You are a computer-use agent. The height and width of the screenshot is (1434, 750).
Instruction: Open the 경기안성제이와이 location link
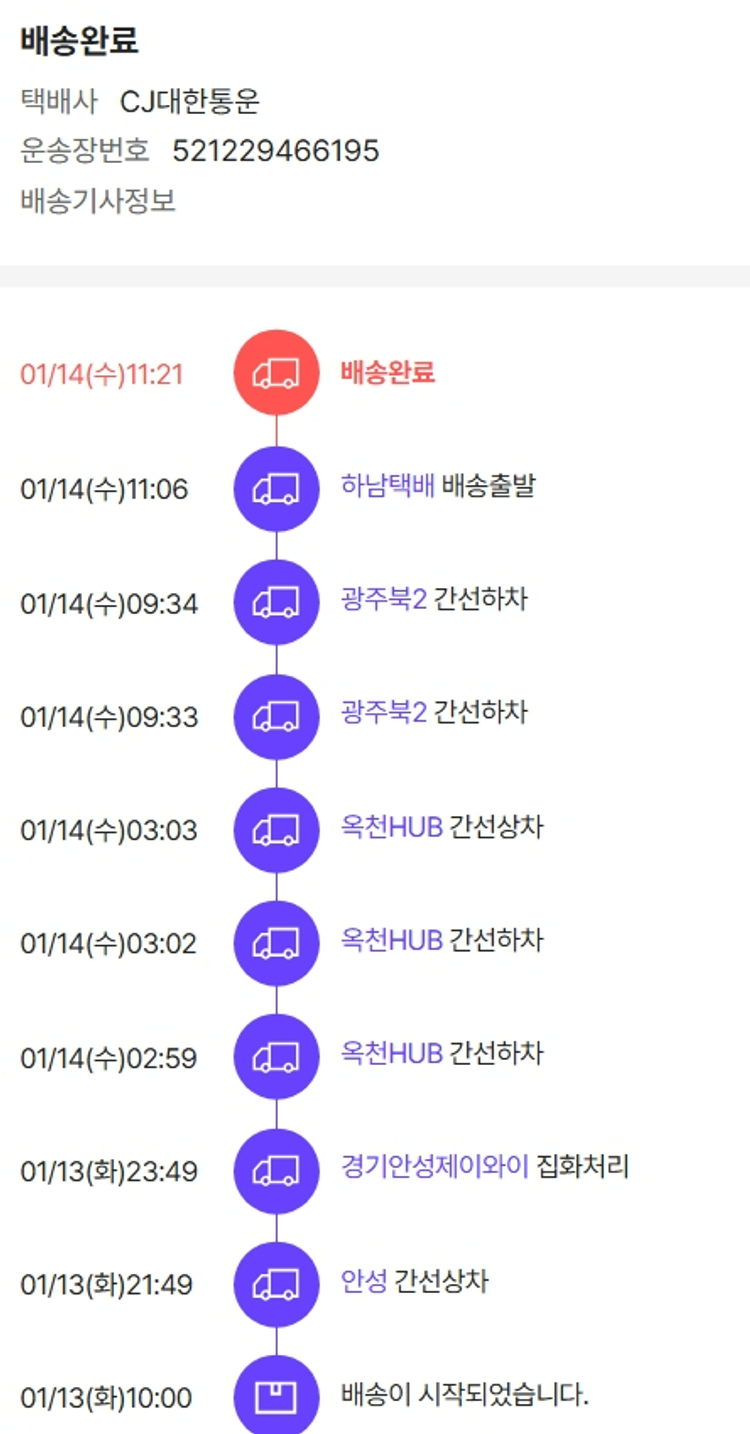[434, 1167]
